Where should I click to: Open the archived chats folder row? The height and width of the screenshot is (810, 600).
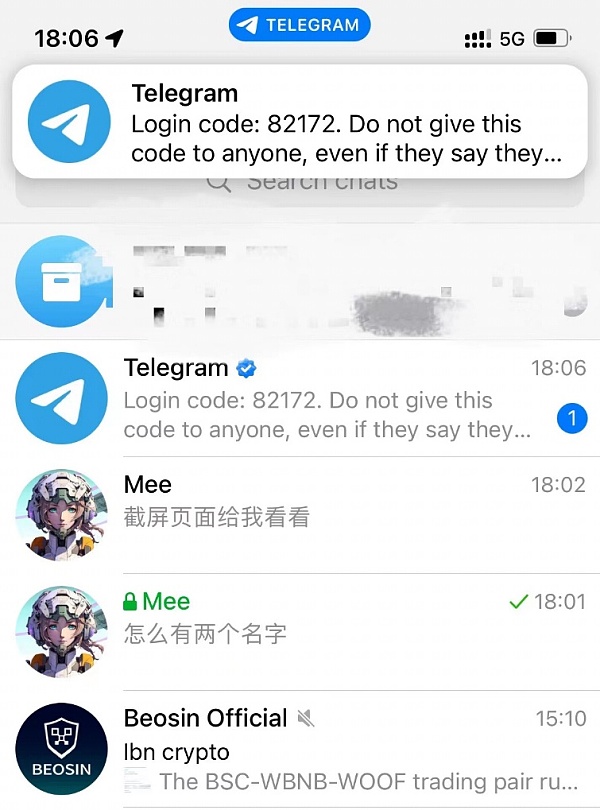tap(300, 283)
